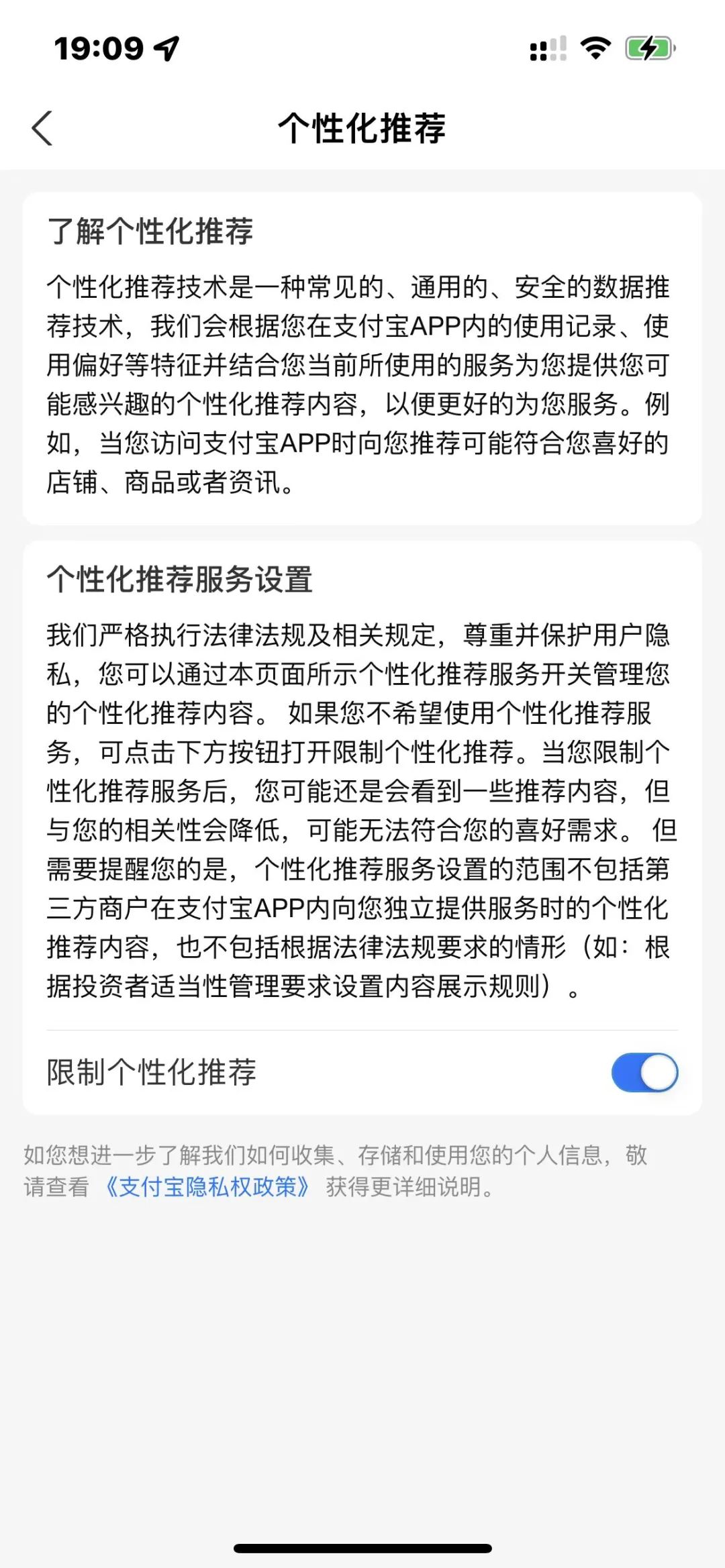Tap the navigation arrow icon beside the clock
This screenshot has height=1568, width=725.
163,48
